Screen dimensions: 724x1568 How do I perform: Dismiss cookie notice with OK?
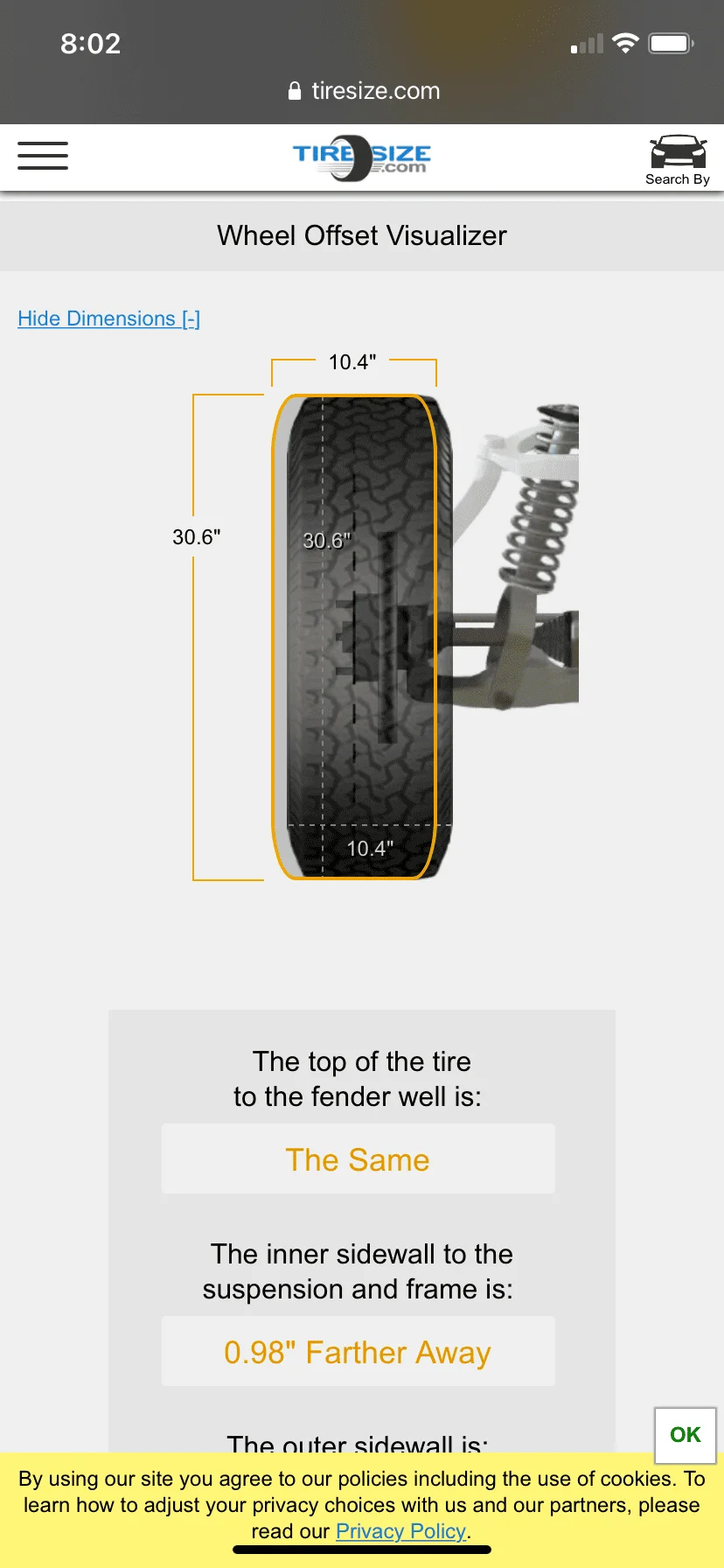pyautogui.click(x=685, y=1435)
